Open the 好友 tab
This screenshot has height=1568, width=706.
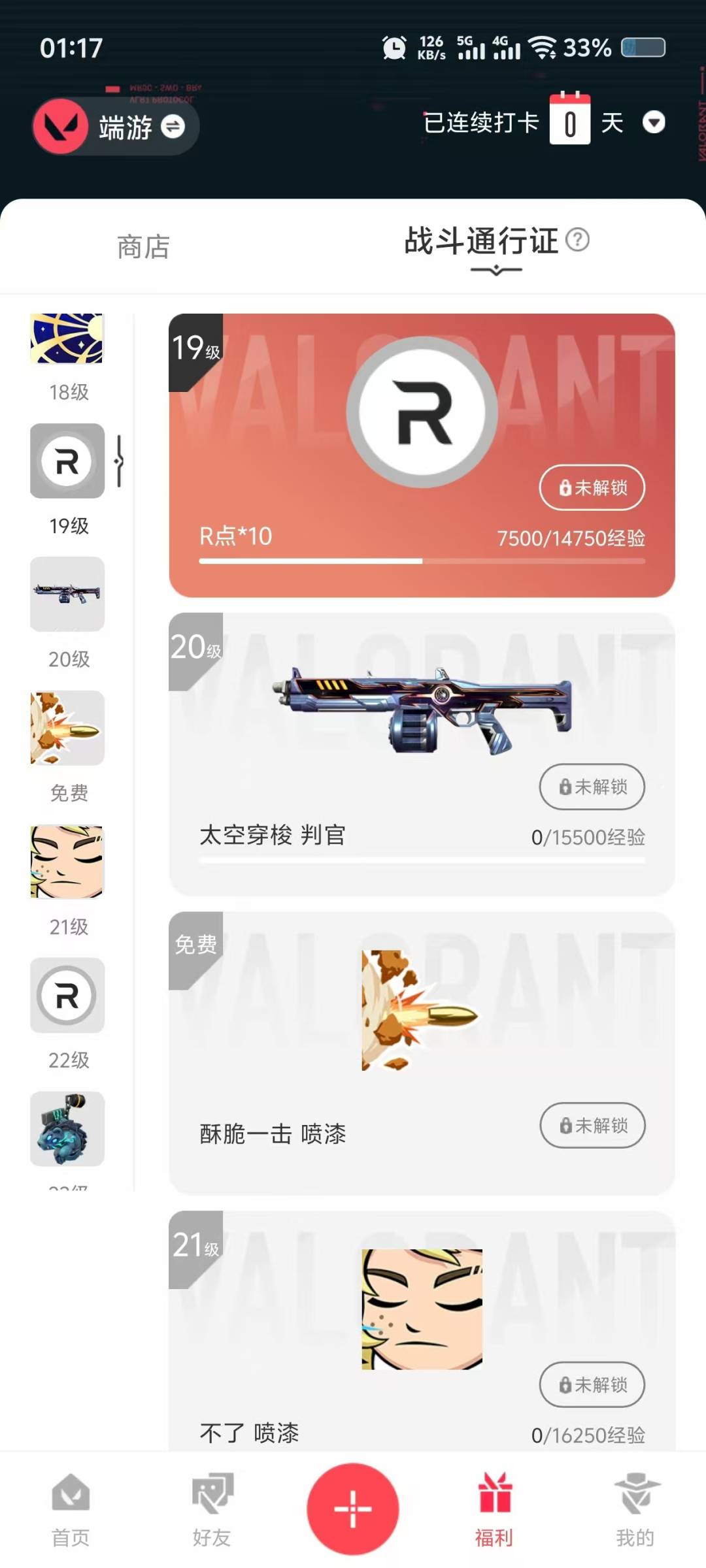(x=212, y=1509)
